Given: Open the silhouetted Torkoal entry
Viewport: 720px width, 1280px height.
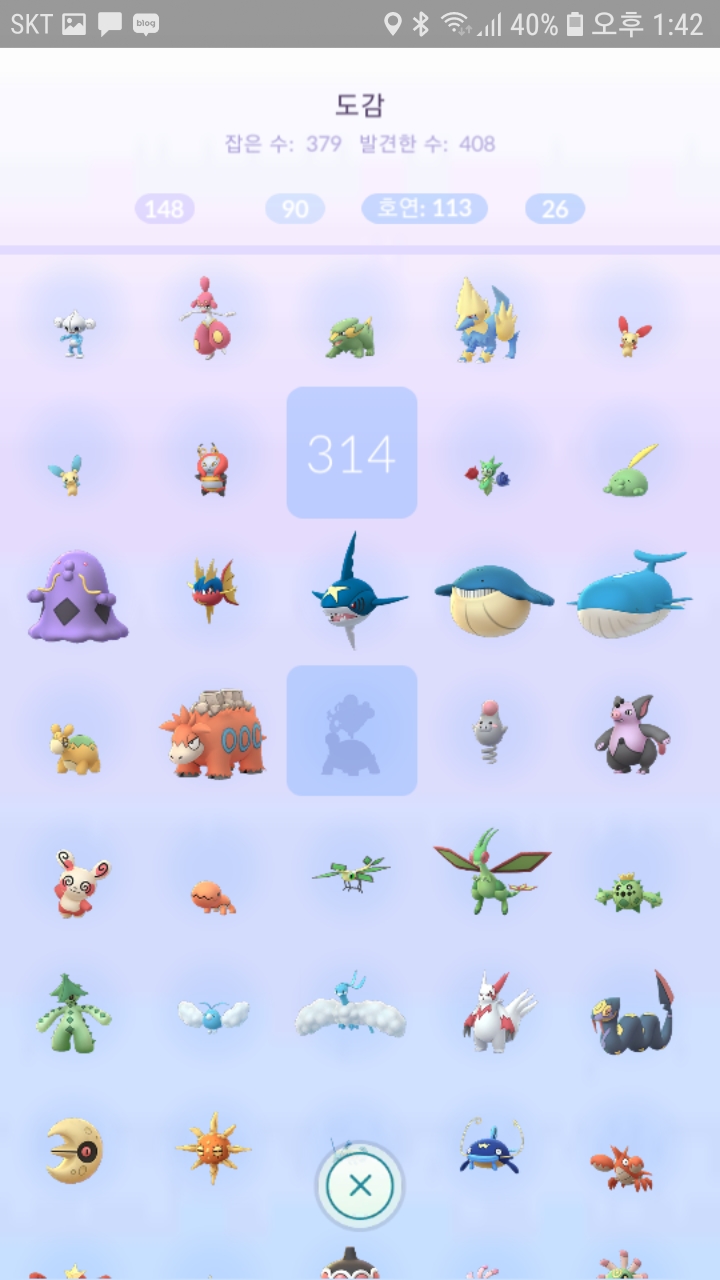Looking at the screenshot, I should (351, 730).
